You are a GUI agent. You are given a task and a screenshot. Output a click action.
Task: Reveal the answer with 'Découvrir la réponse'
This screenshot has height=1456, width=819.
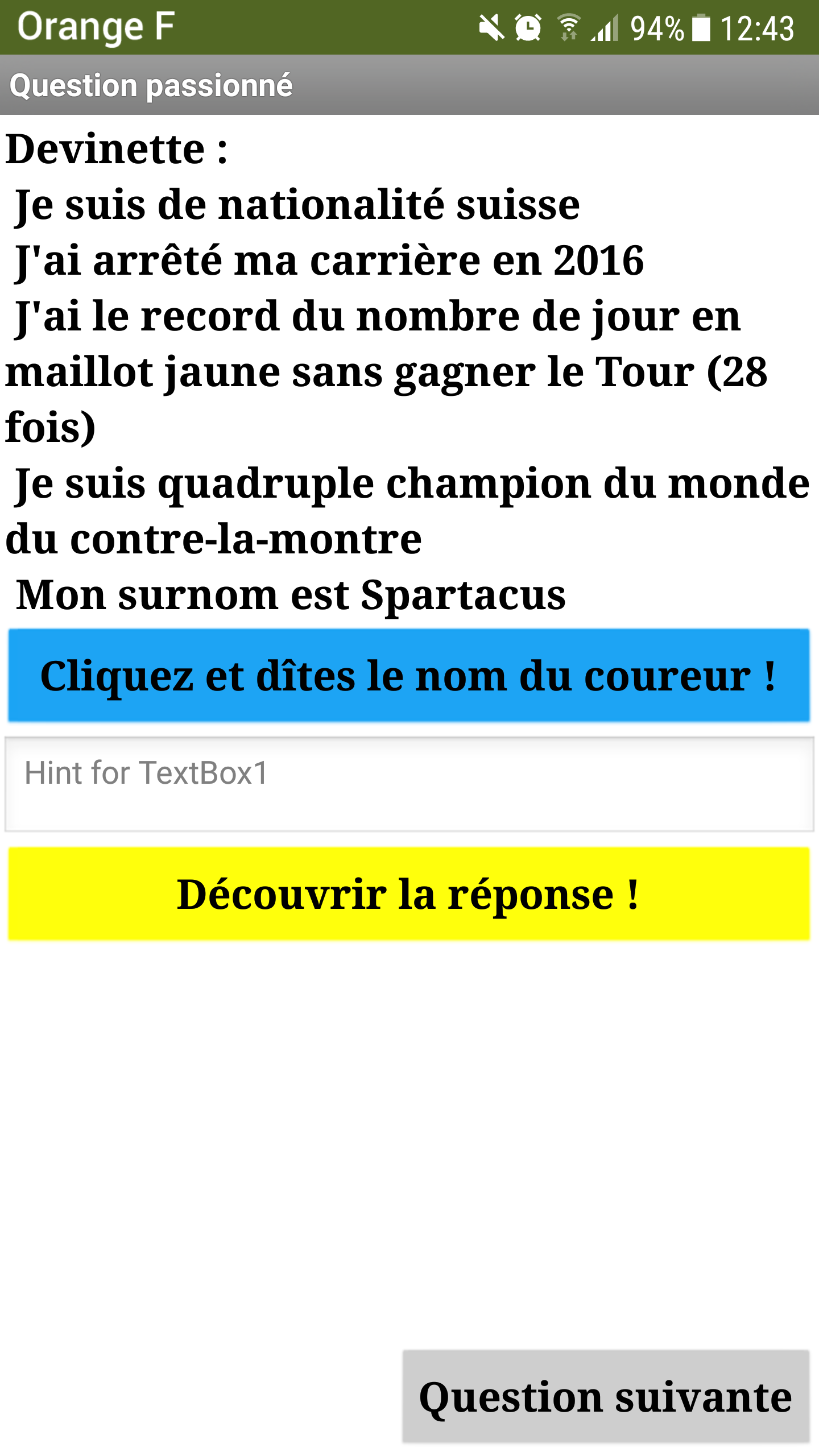click(x=409, y=894)
